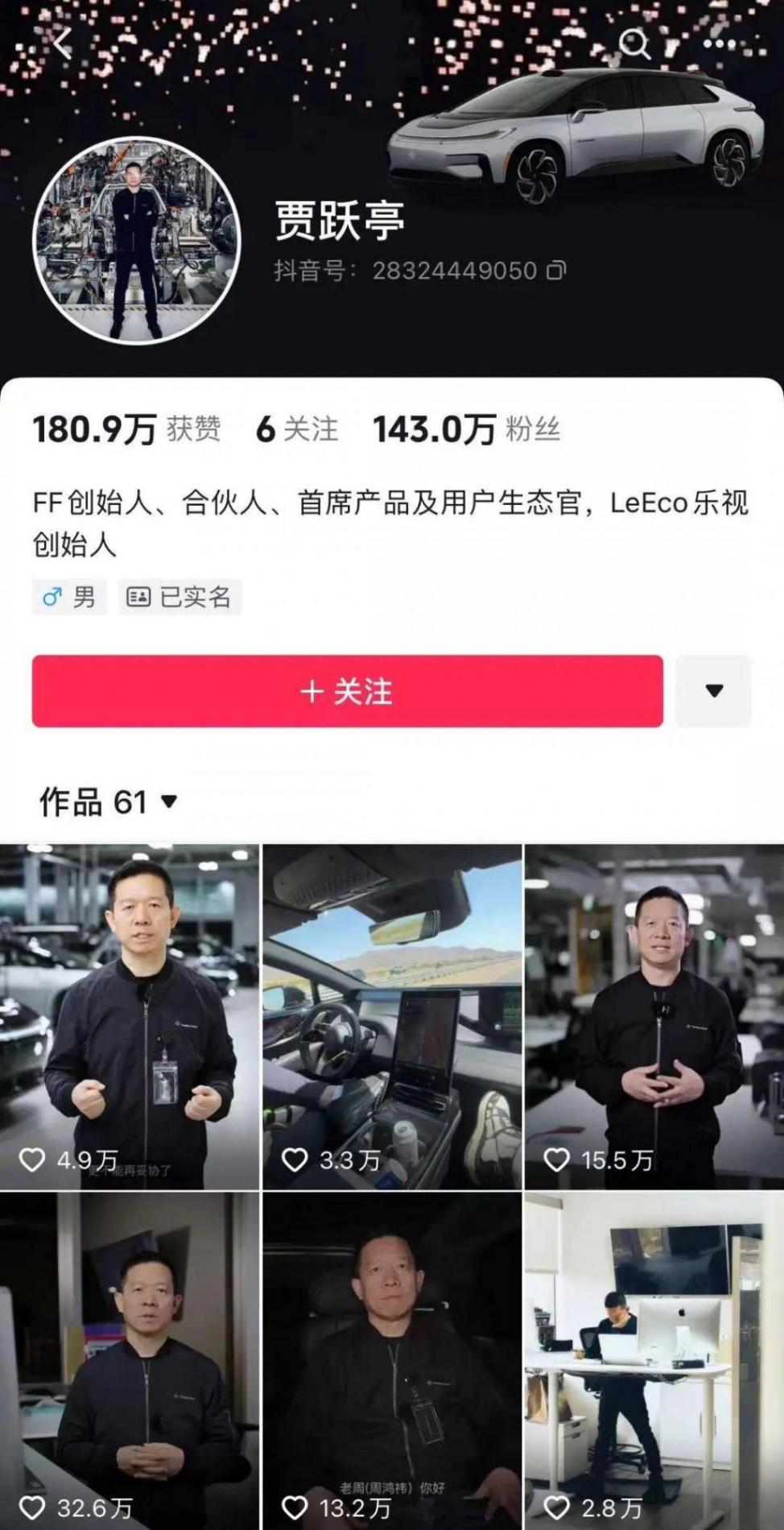Open the 老周(周鸿祎) 你好 video
The width and height of the screenshot is (784, 1530).
click(x=392, y=1361)
